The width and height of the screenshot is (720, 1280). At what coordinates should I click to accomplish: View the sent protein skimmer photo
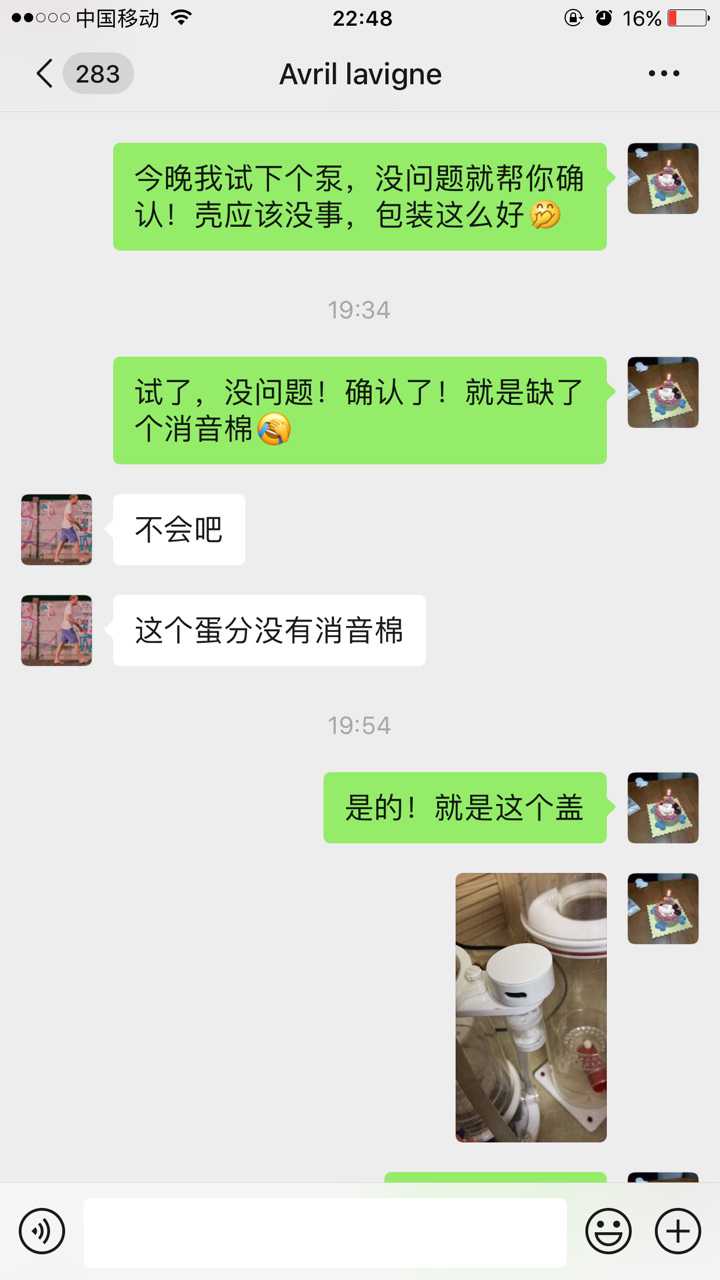531,1007
